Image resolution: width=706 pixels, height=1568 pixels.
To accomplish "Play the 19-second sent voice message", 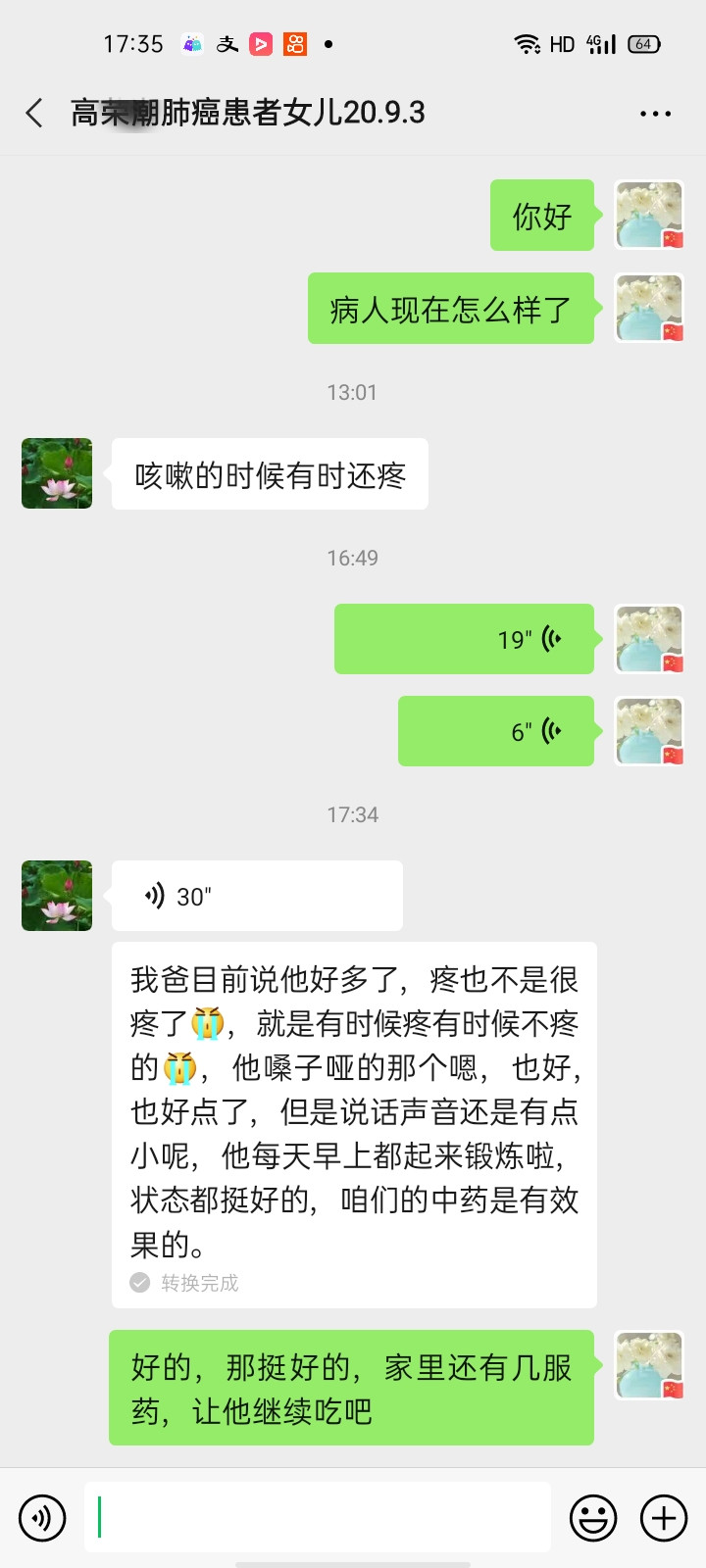I will [x=464, y=639].
